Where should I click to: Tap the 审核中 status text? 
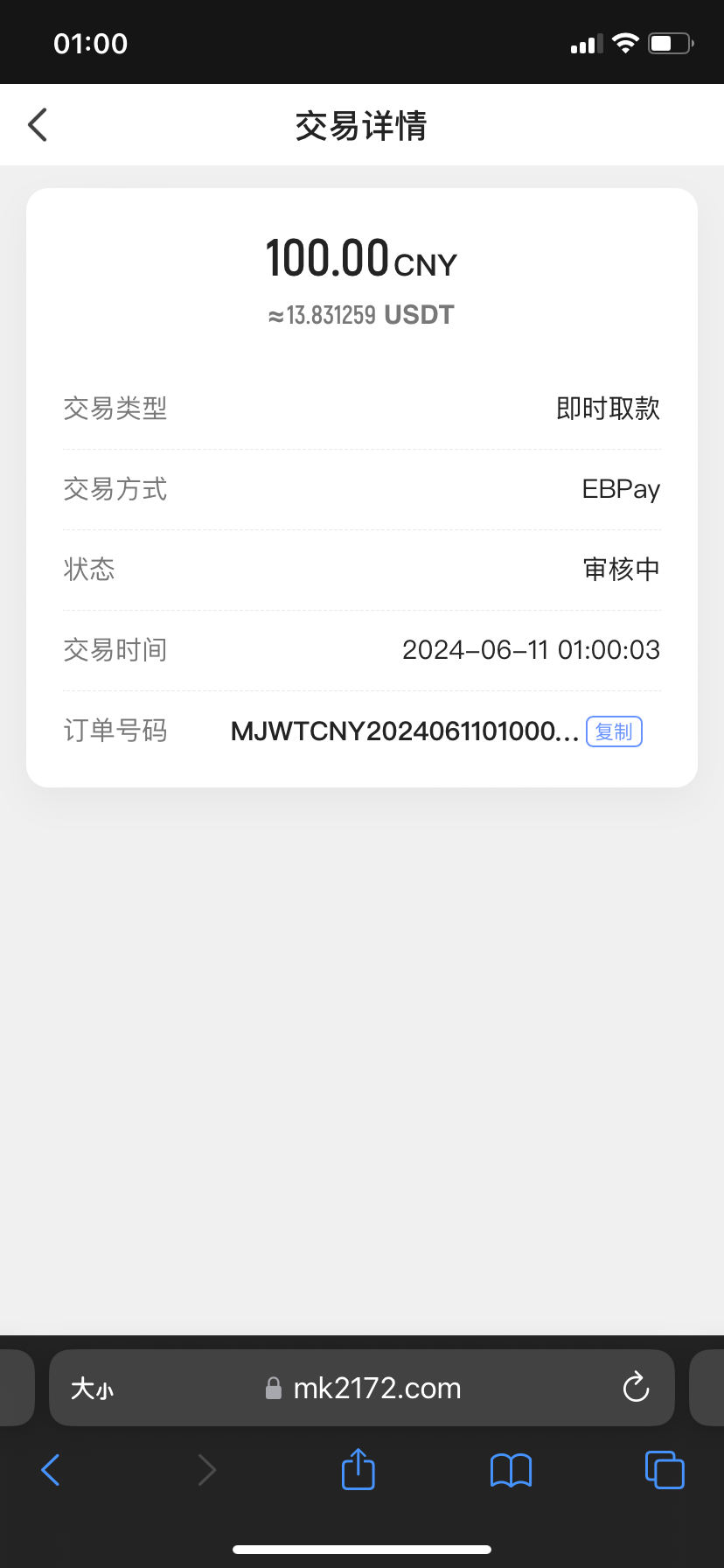pyautogui.click(x=621, y=569)
